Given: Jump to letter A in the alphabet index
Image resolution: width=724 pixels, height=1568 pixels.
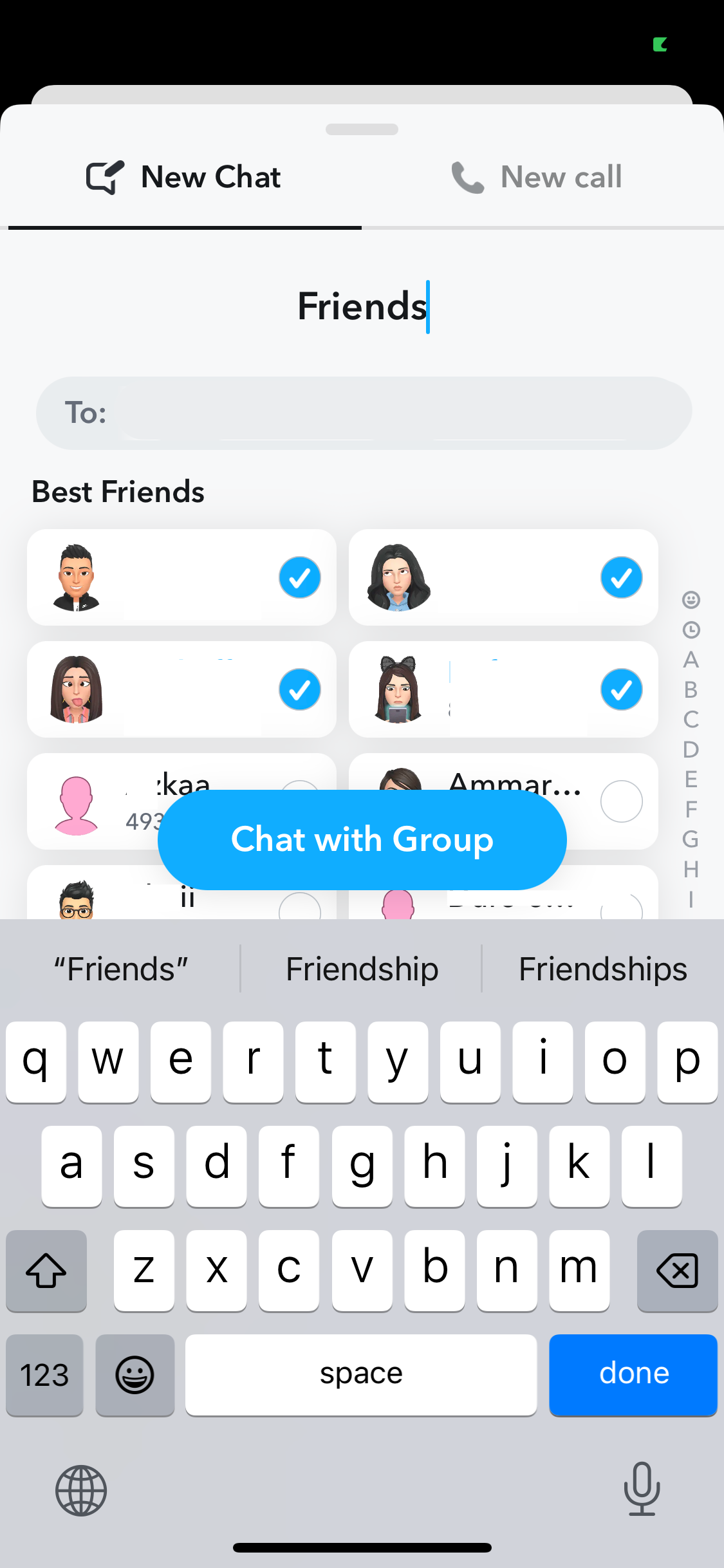Looking at the screenshot, I should tap(691, 659).
